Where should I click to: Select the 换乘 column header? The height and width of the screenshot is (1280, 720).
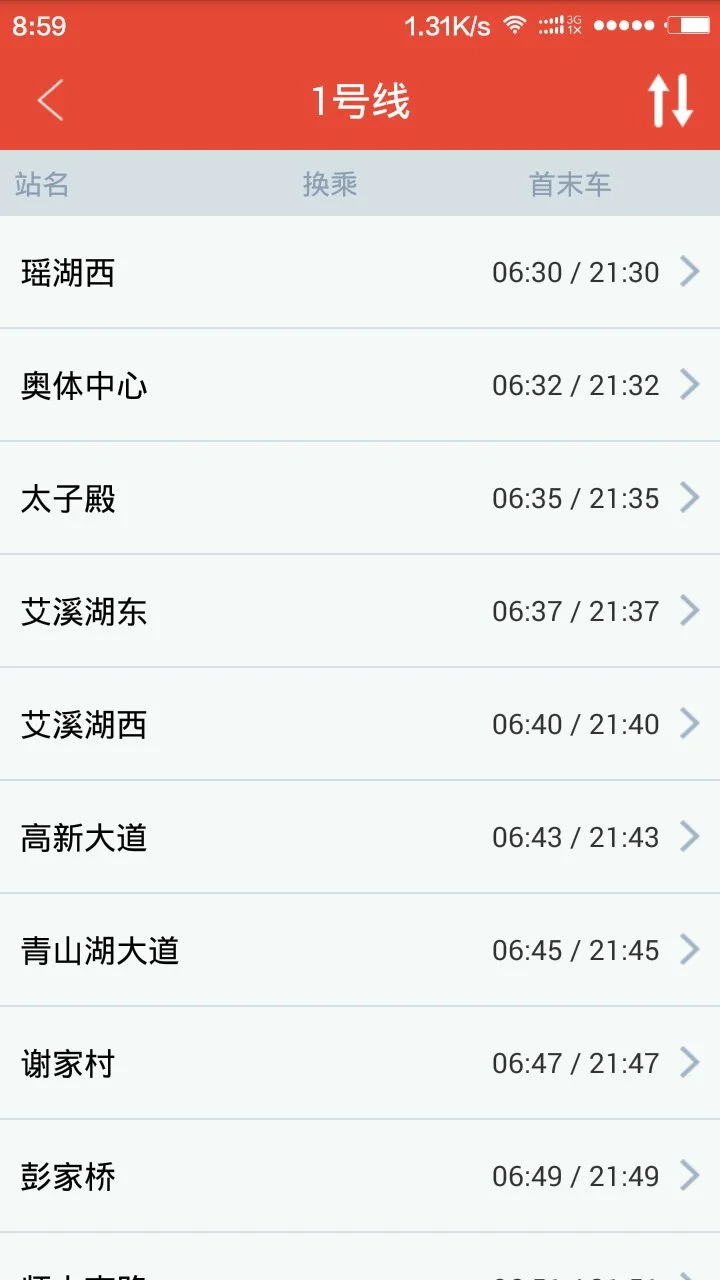330,183
